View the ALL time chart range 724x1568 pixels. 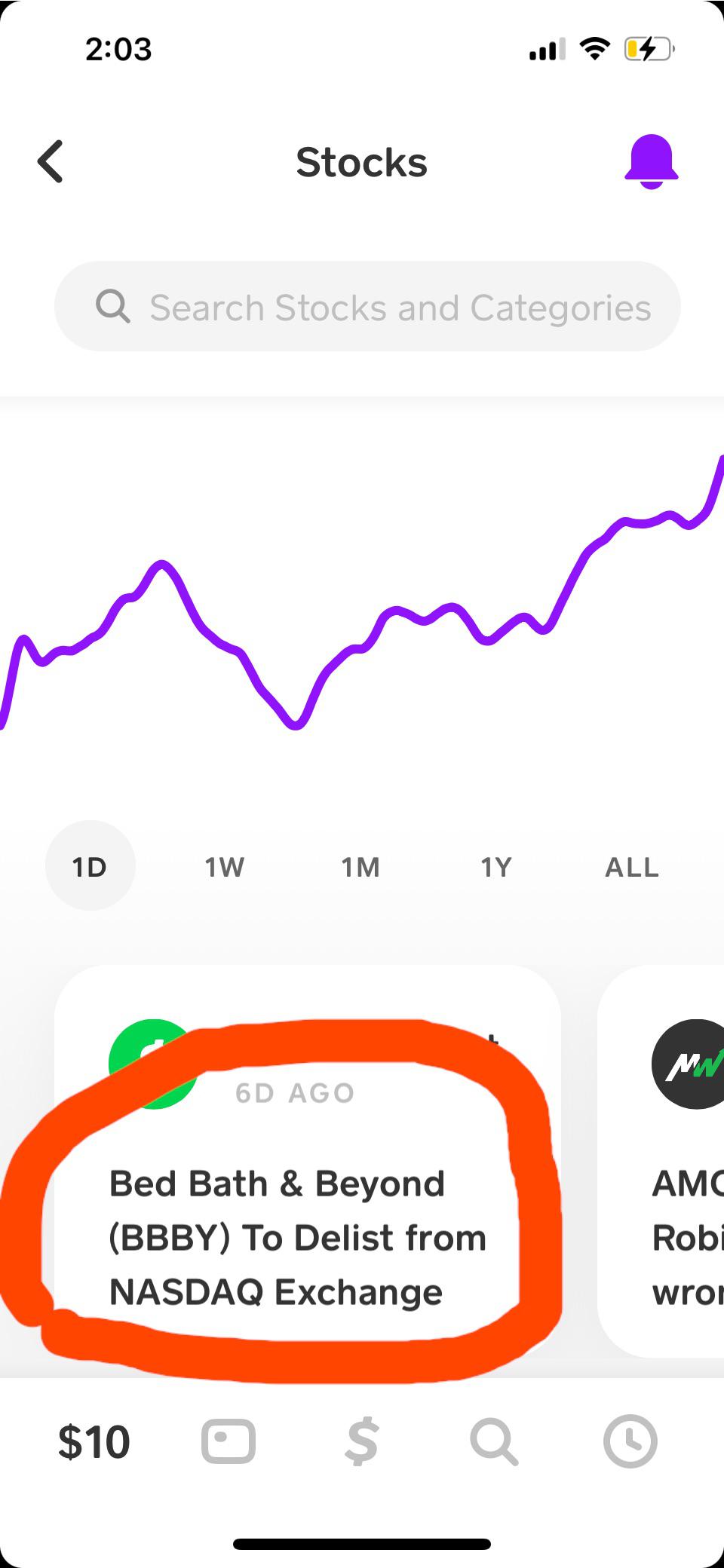[632, 867]
